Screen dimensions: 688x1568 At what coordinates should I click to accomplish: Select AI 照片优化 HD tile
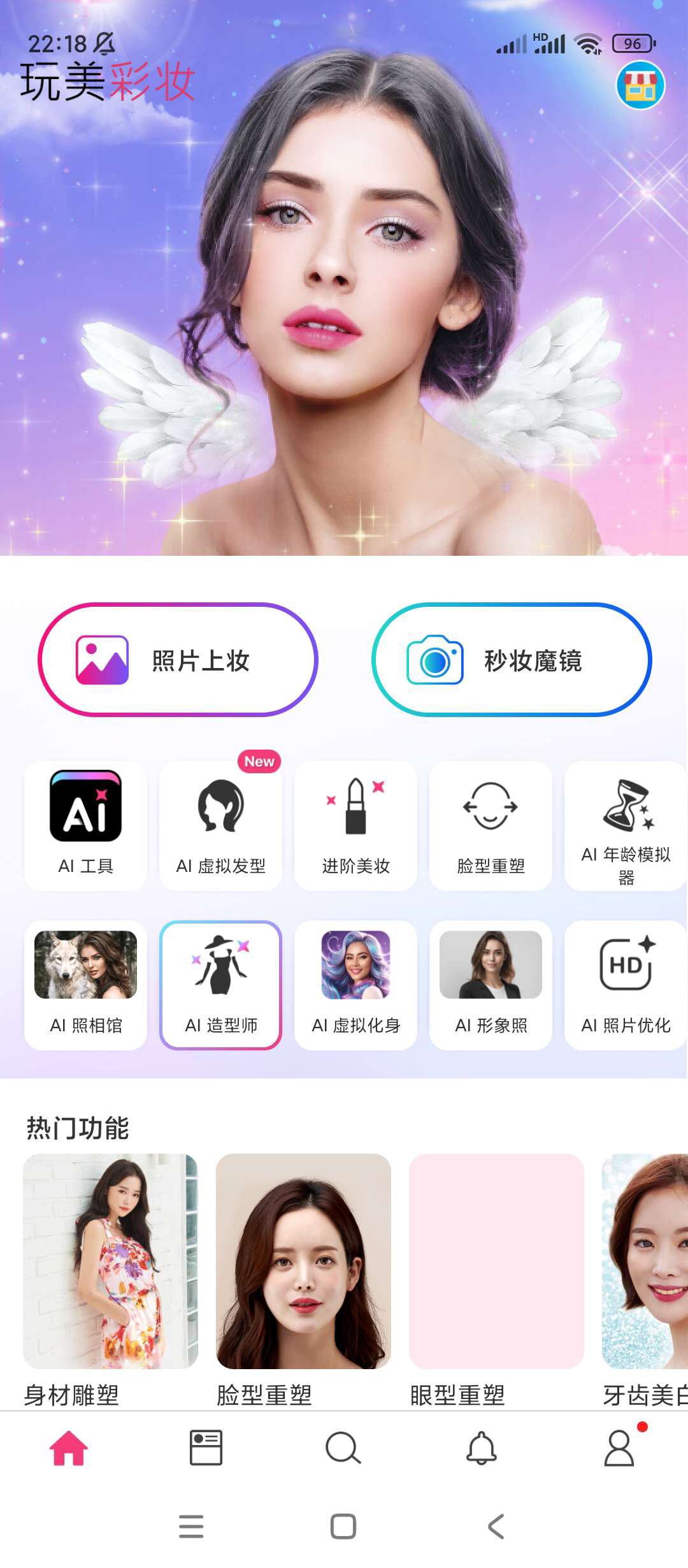[x=626, y=984]
